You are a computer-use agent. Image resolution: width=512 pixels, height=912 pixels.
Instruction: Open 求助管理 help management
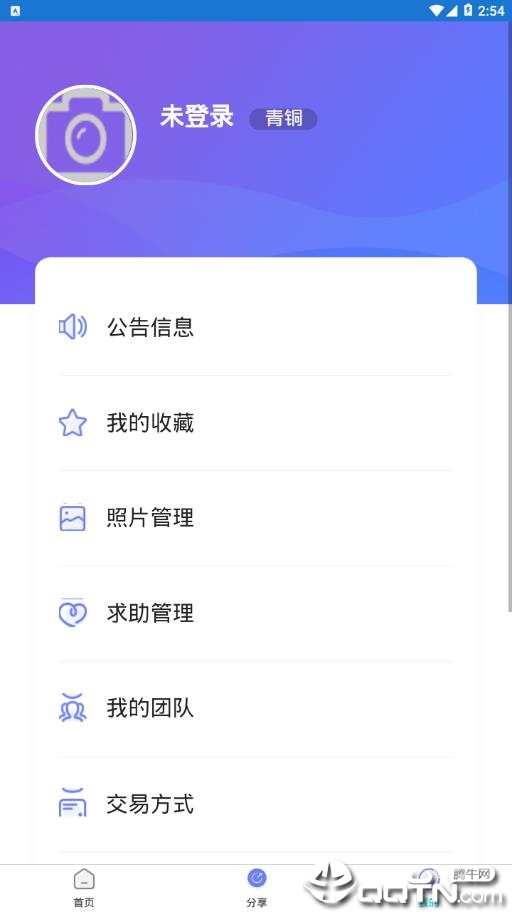[255, 614]
